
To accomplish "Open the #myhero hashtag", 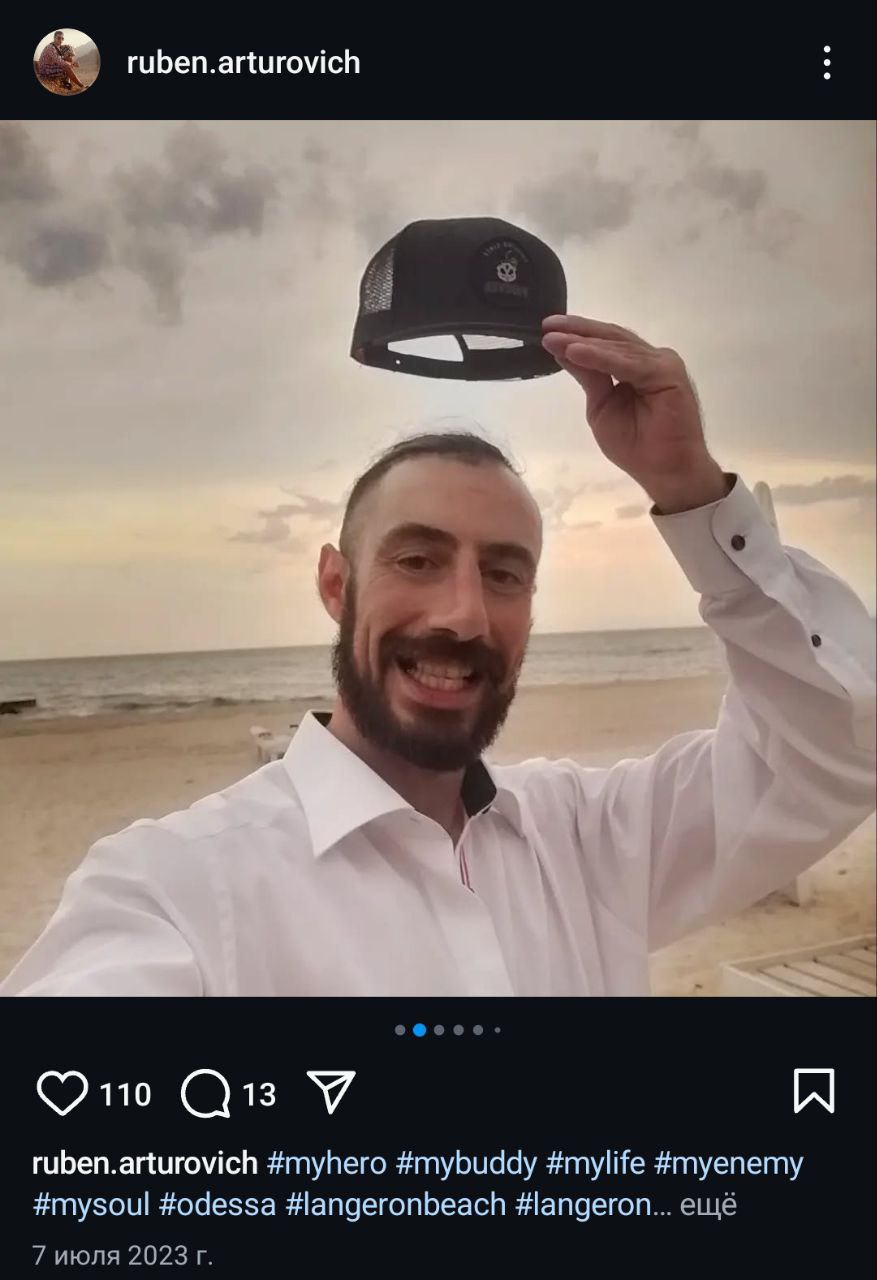I will [x=326, y=1164].
